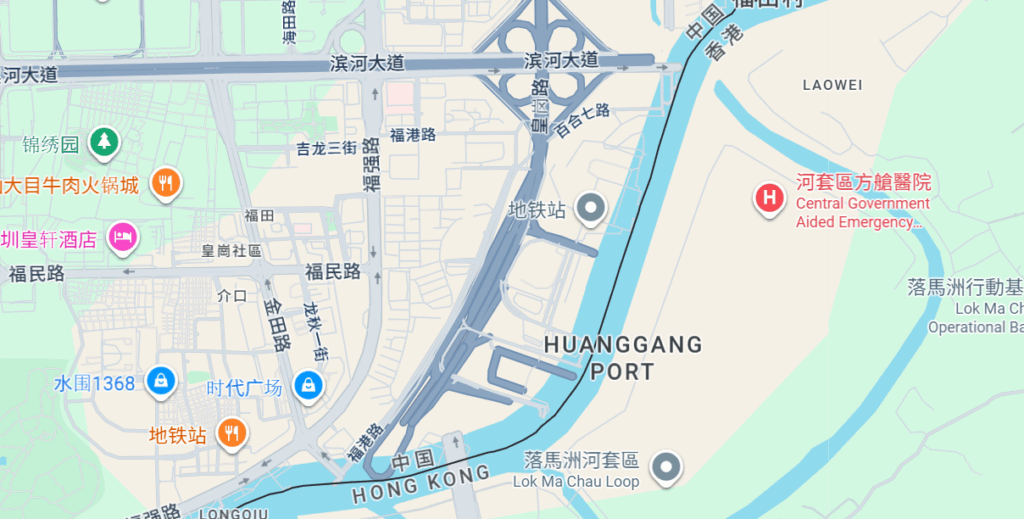Open the orange restaurant pin labeled 地铁站

point(232,432)
